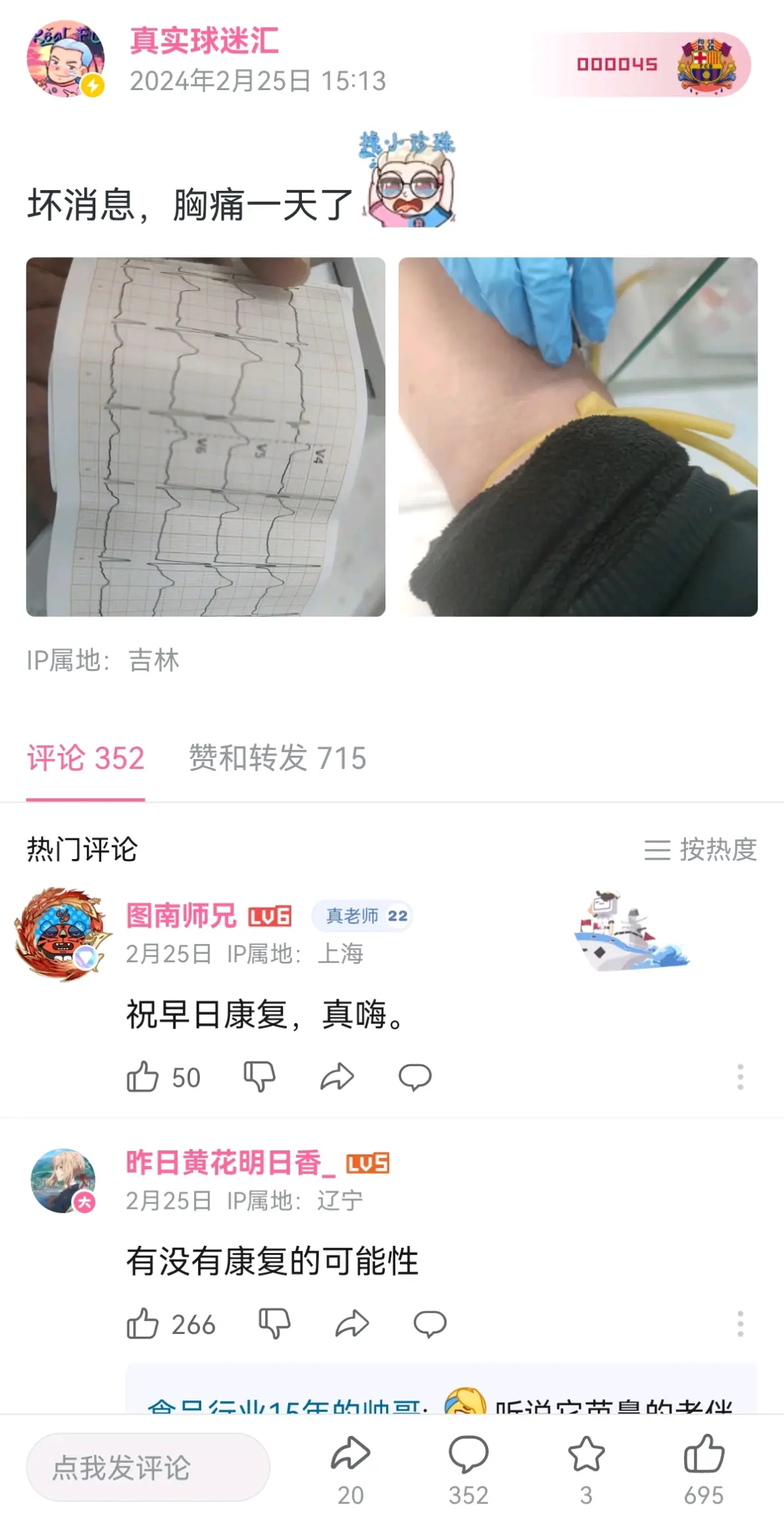Reply to 昨日黄花明日香_'s comment

pyautogui.click(x=429, y=1323)
